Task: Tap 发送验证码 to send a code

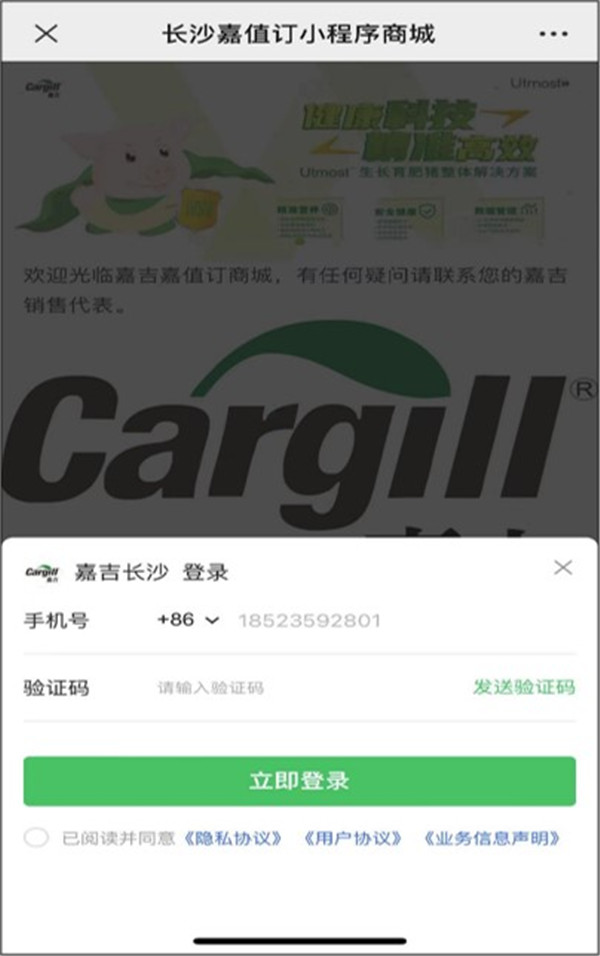Action: 524,688
